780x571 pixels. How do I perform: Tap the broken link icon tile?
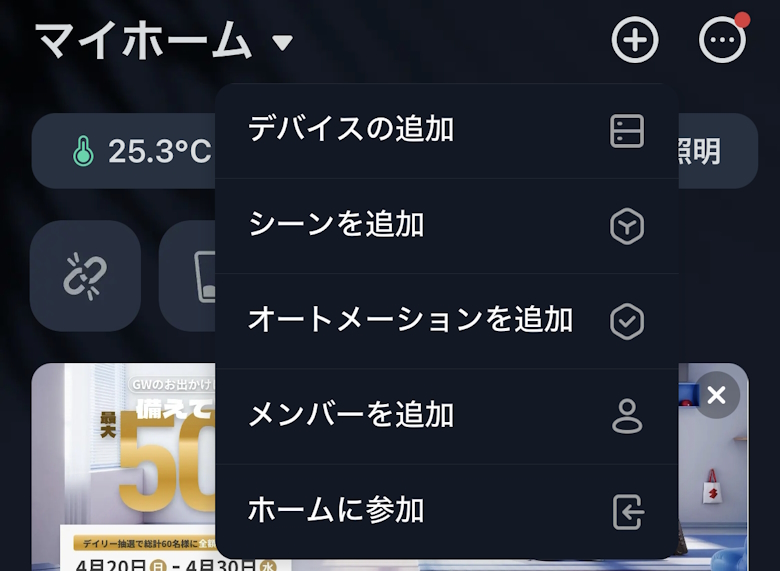pos(85,276)
